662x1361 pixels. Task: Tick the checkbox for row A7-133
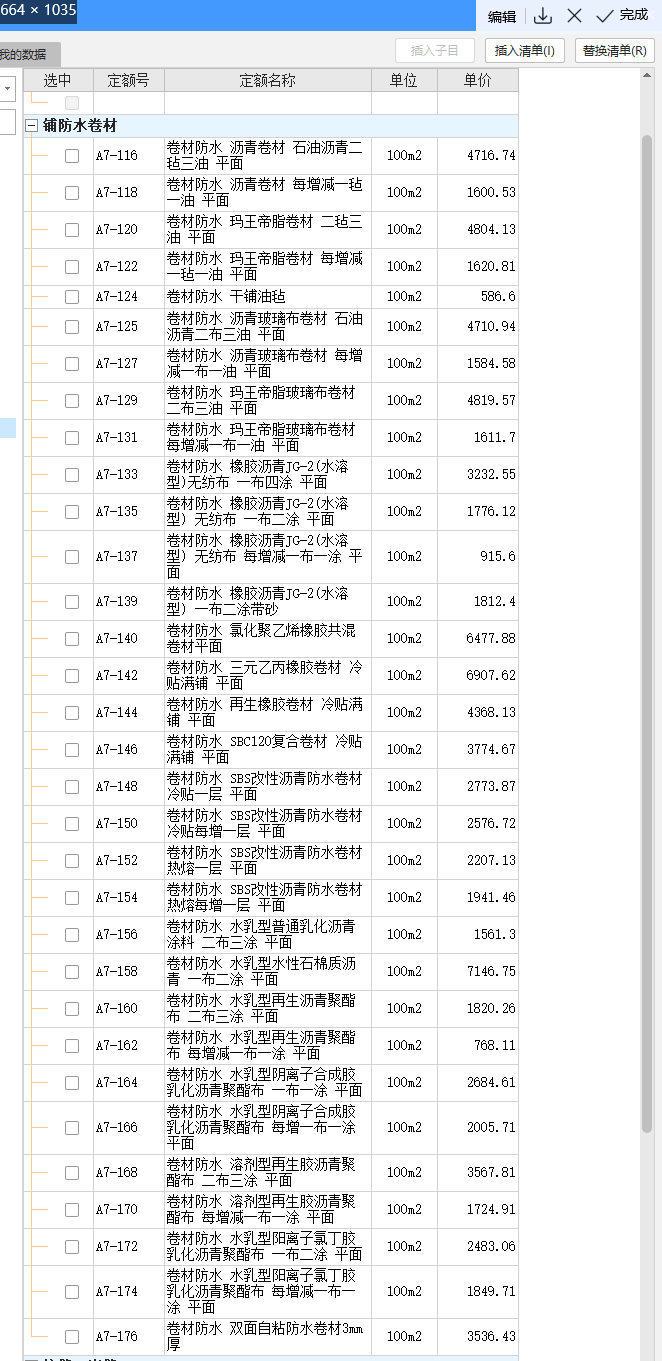point(72,475)
